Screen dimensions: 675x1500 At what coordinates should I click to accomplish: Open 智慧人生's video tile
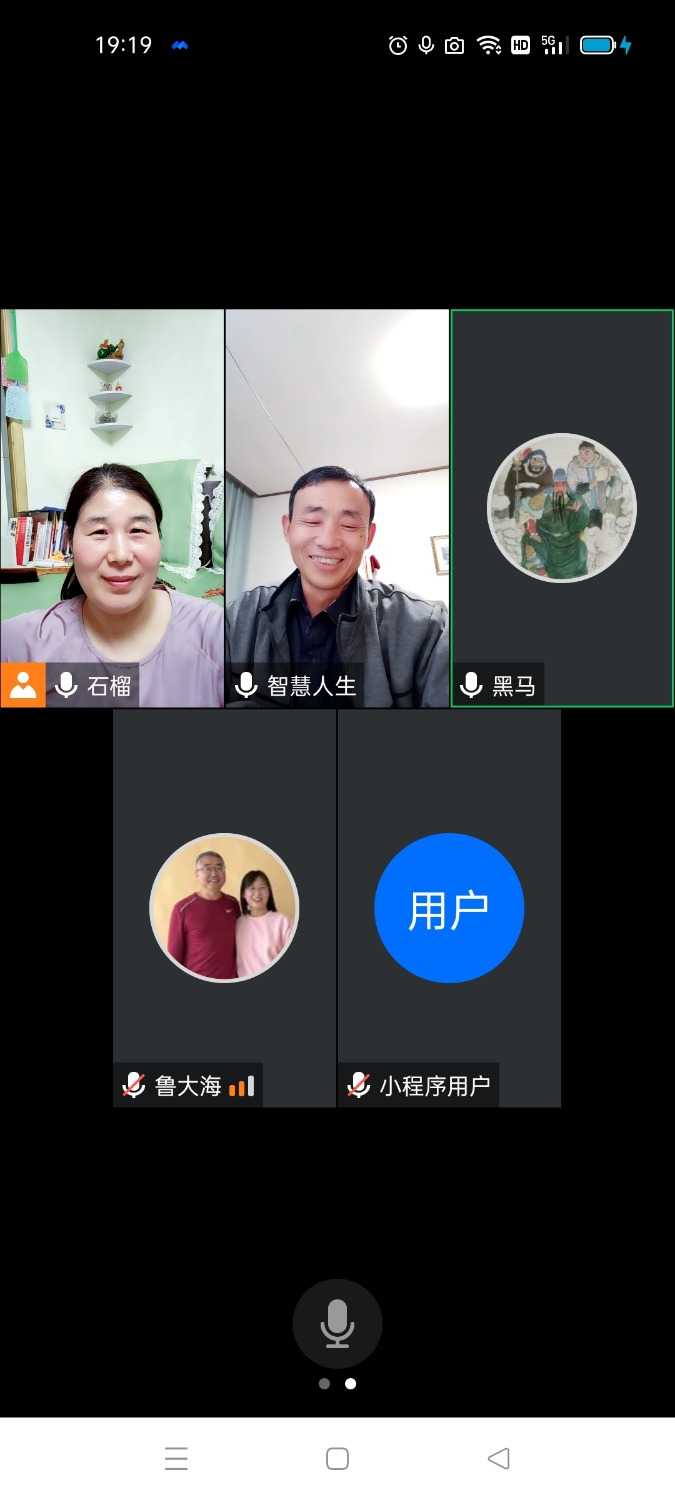(x=337, y=508)
